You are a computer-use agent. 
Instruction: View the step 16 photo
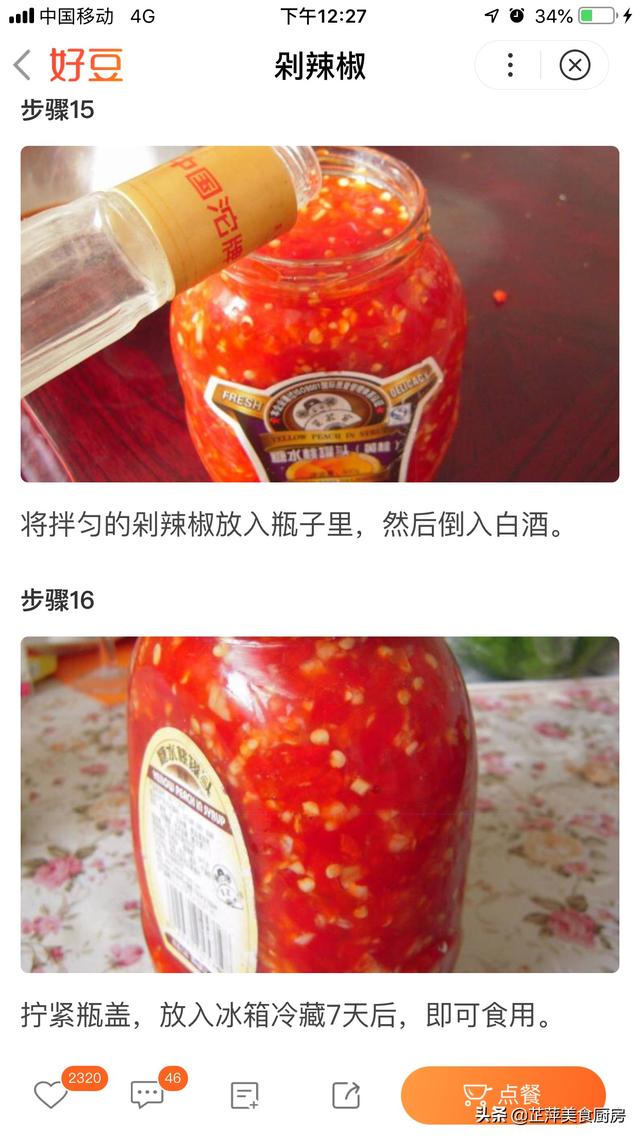pos(320,804)
